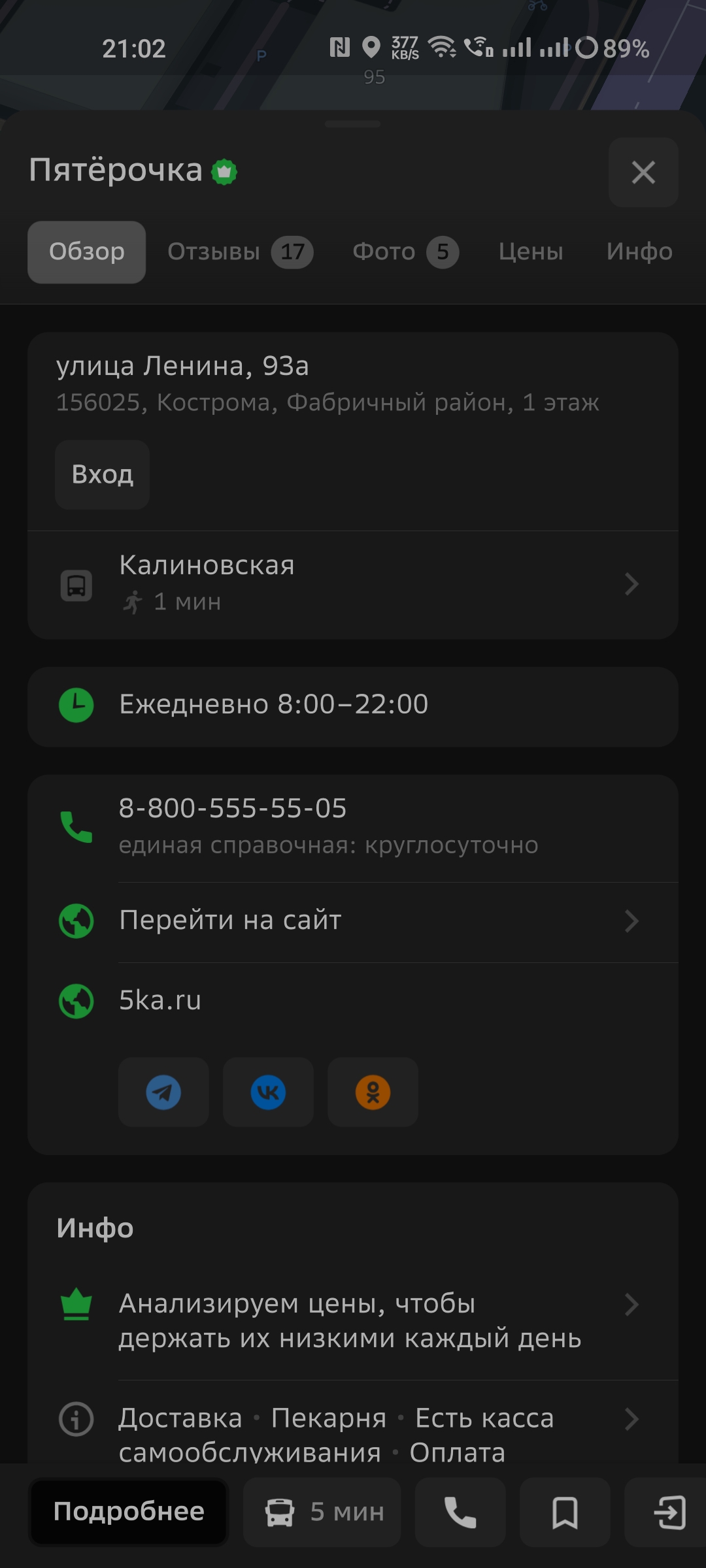This screenshot has height=1568, width=706.
Task: Call the 8-800-555-55-05 phone number
Action: click(353, 826)
